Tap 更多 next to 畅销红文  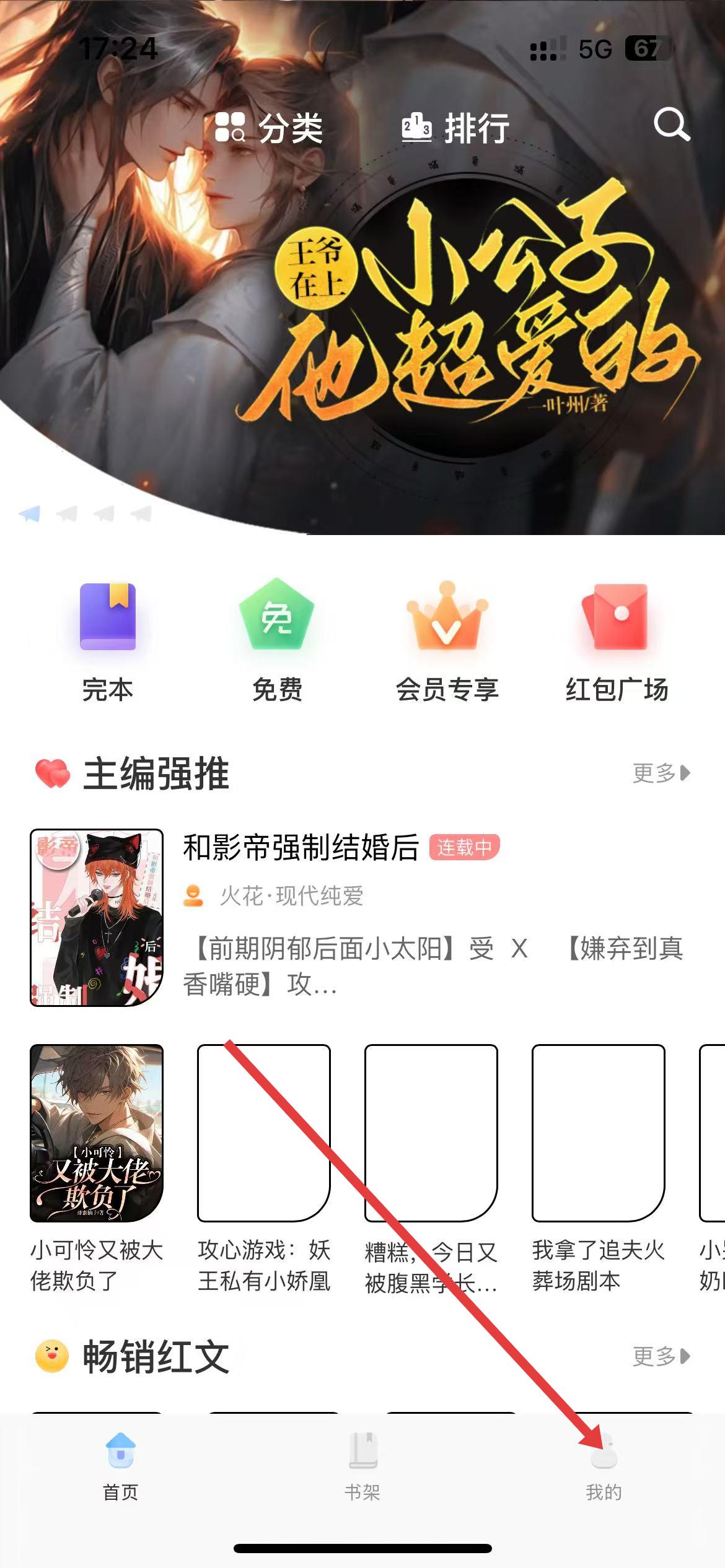pyautogui.click(x=661, y=1356)
